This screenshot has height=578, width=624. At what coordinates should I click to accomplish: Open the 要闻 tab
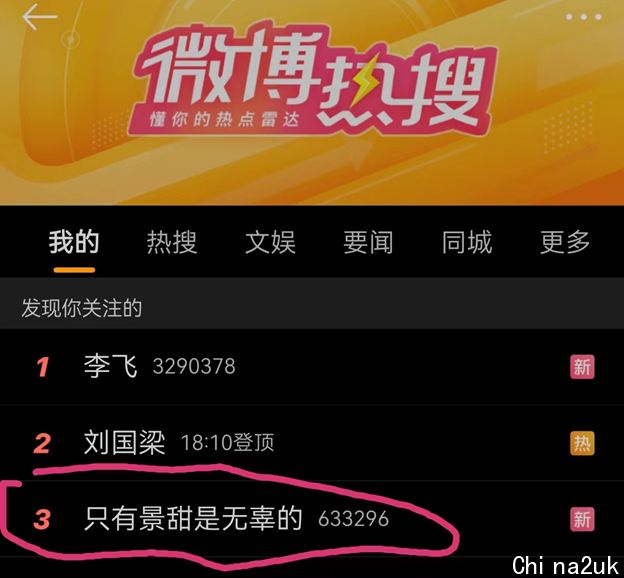pos(368,242)
